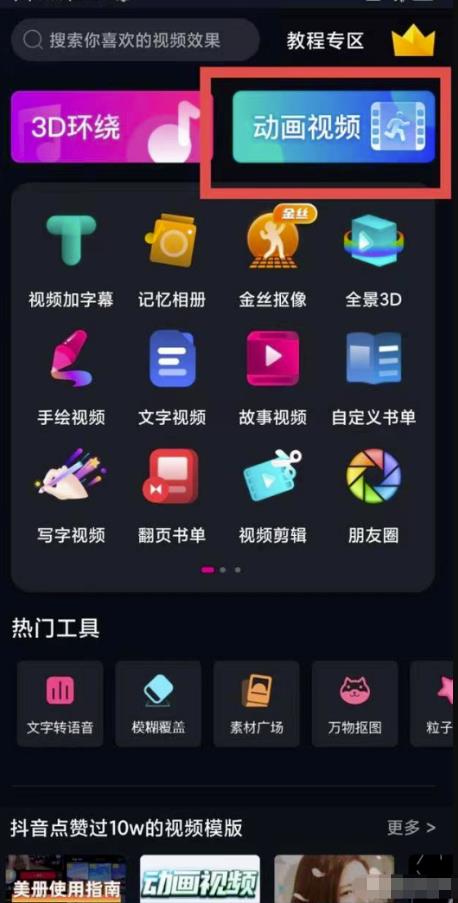Image resolution: width=458 pixels, height=903 pixels.
Task: Open the 动画视频 banner
Action: pyautogui.click(x=334, y=127)
